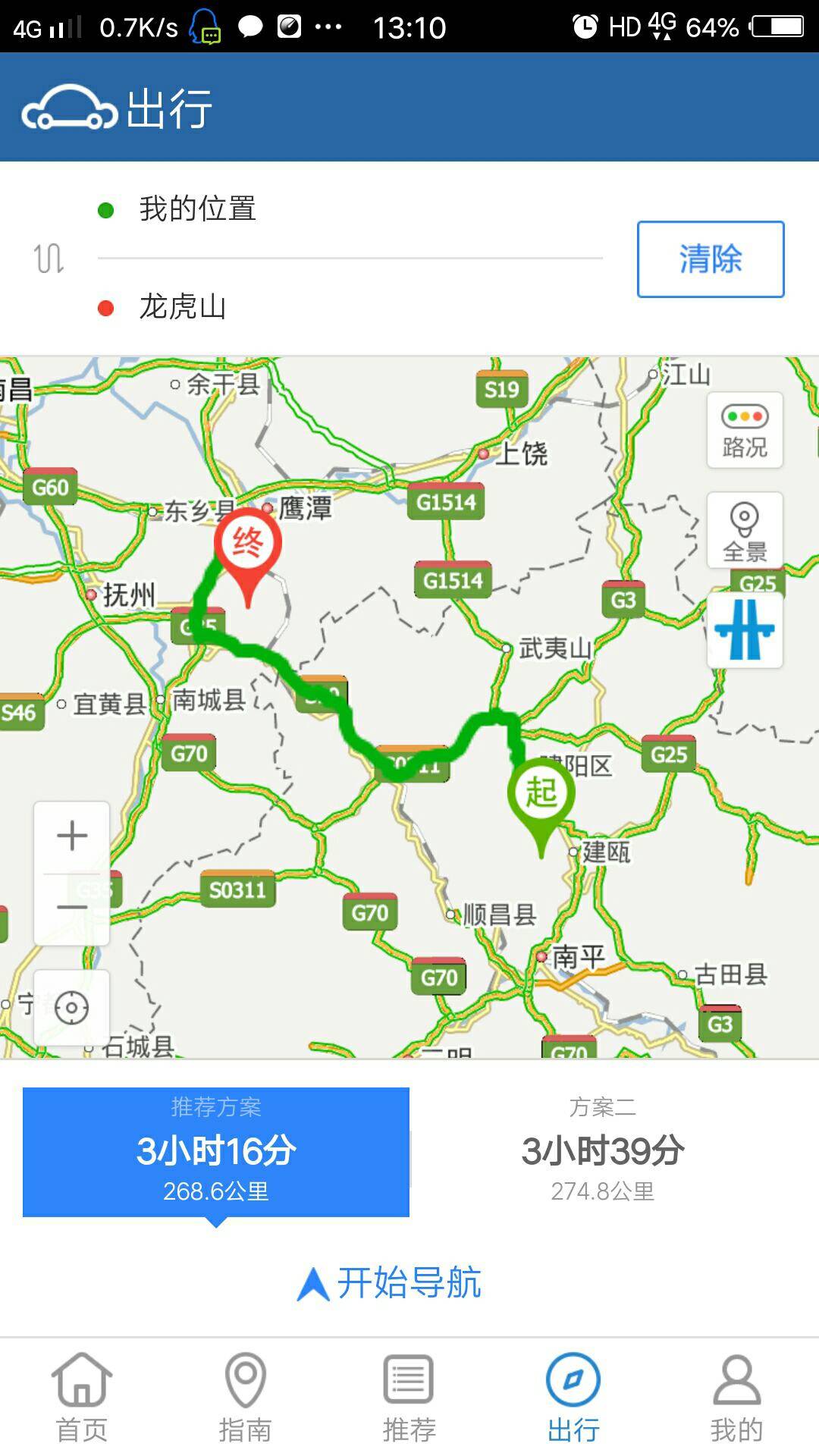Screen dimensions: 819x1456
Task: Select the 推荐方案 3小时16分 route
Action: click(x=216, y=1151)
